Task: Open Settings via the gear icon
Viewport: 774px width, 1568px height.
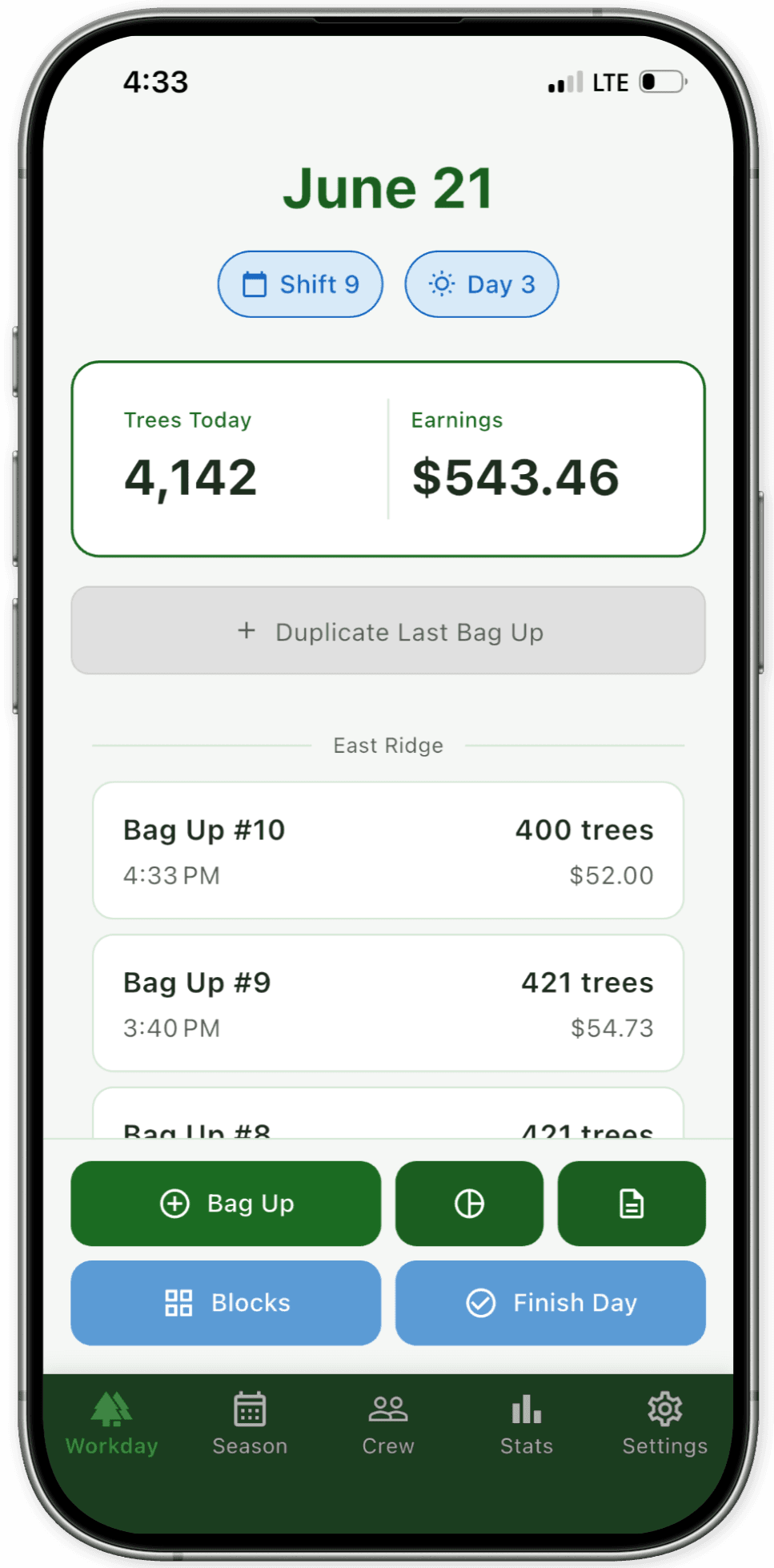Action: click(665, 1408)
